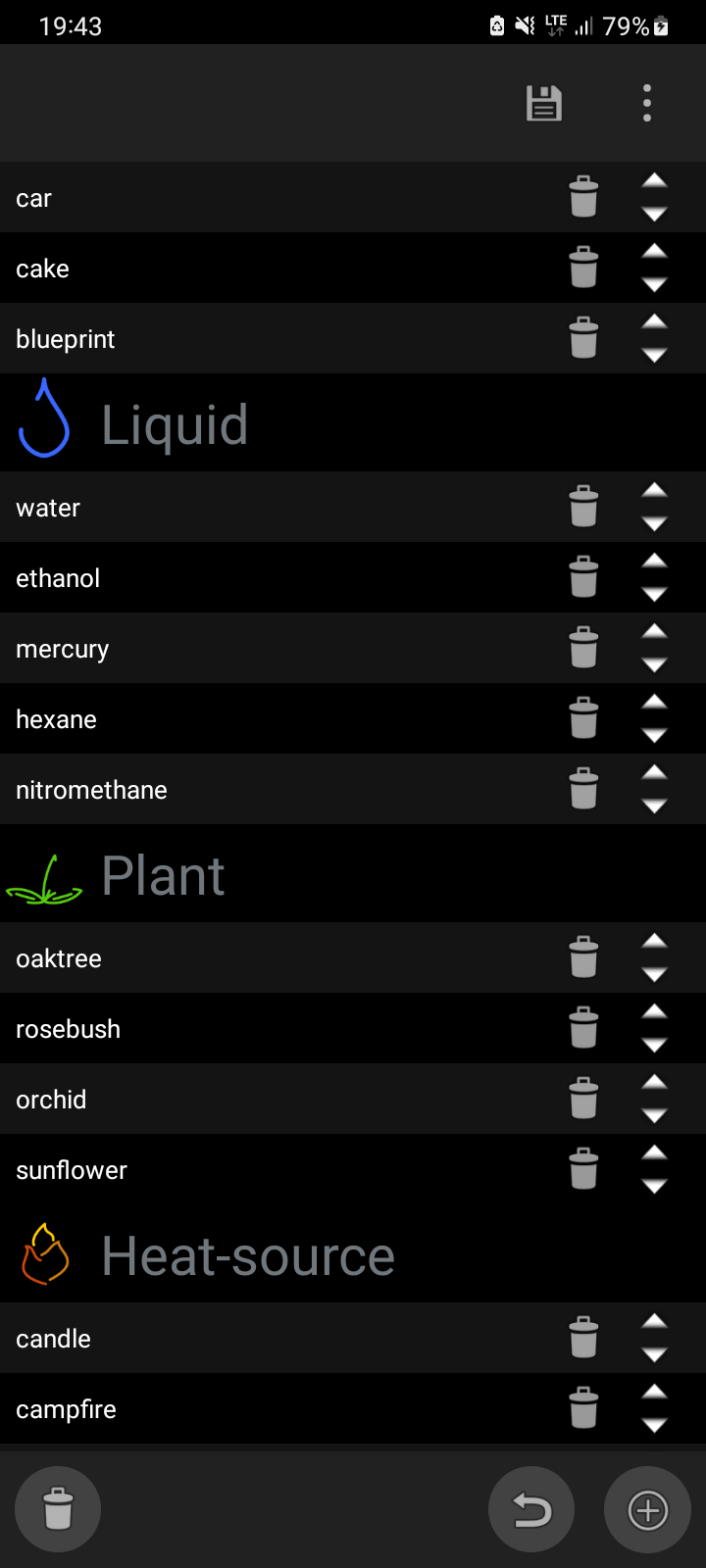This screenshot has height=1568, width=706.
Task: Delete the rosebush entry
Action: click(x=583, y=1028)
